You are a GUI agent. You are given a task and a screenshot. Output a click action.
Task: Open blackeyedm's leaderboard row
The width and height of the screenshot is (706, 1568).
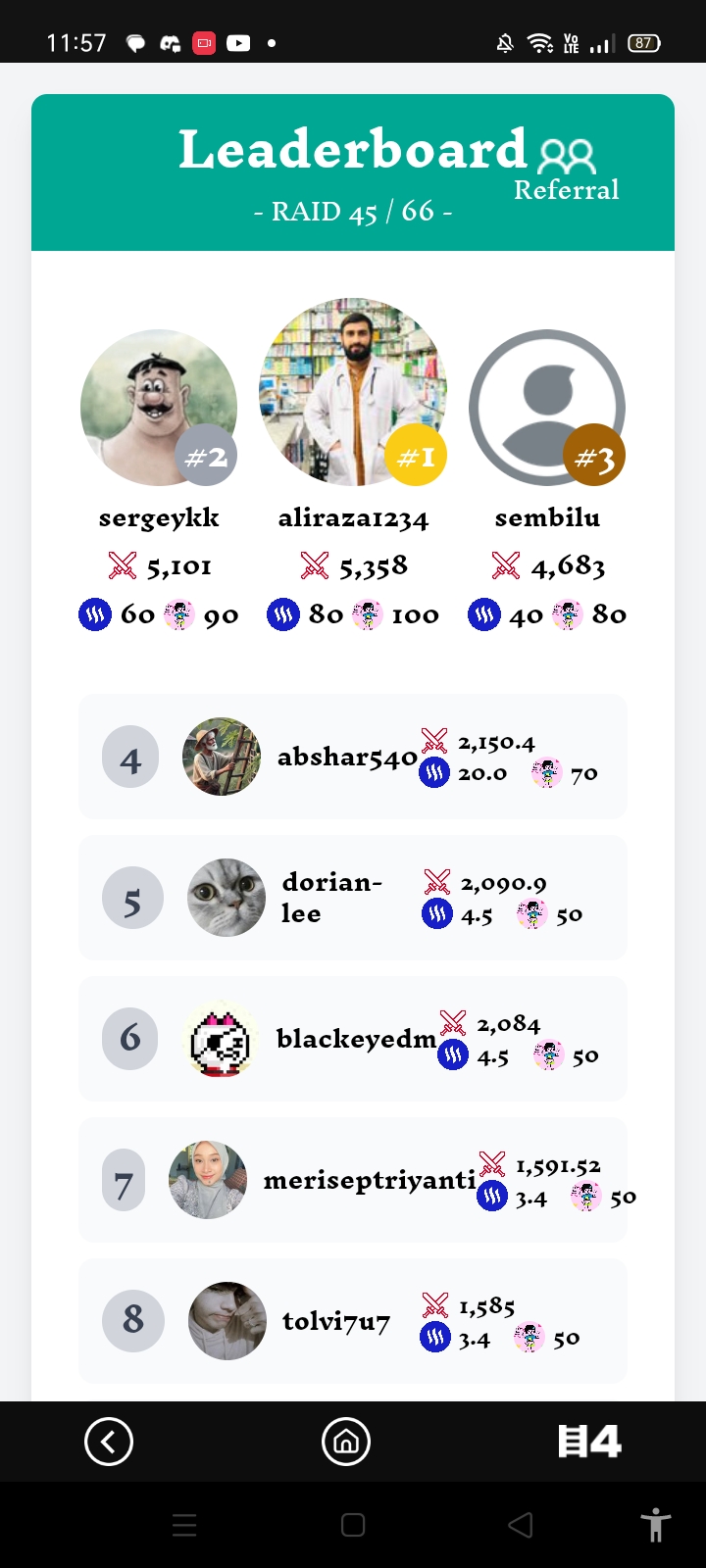pos(353,1039)
